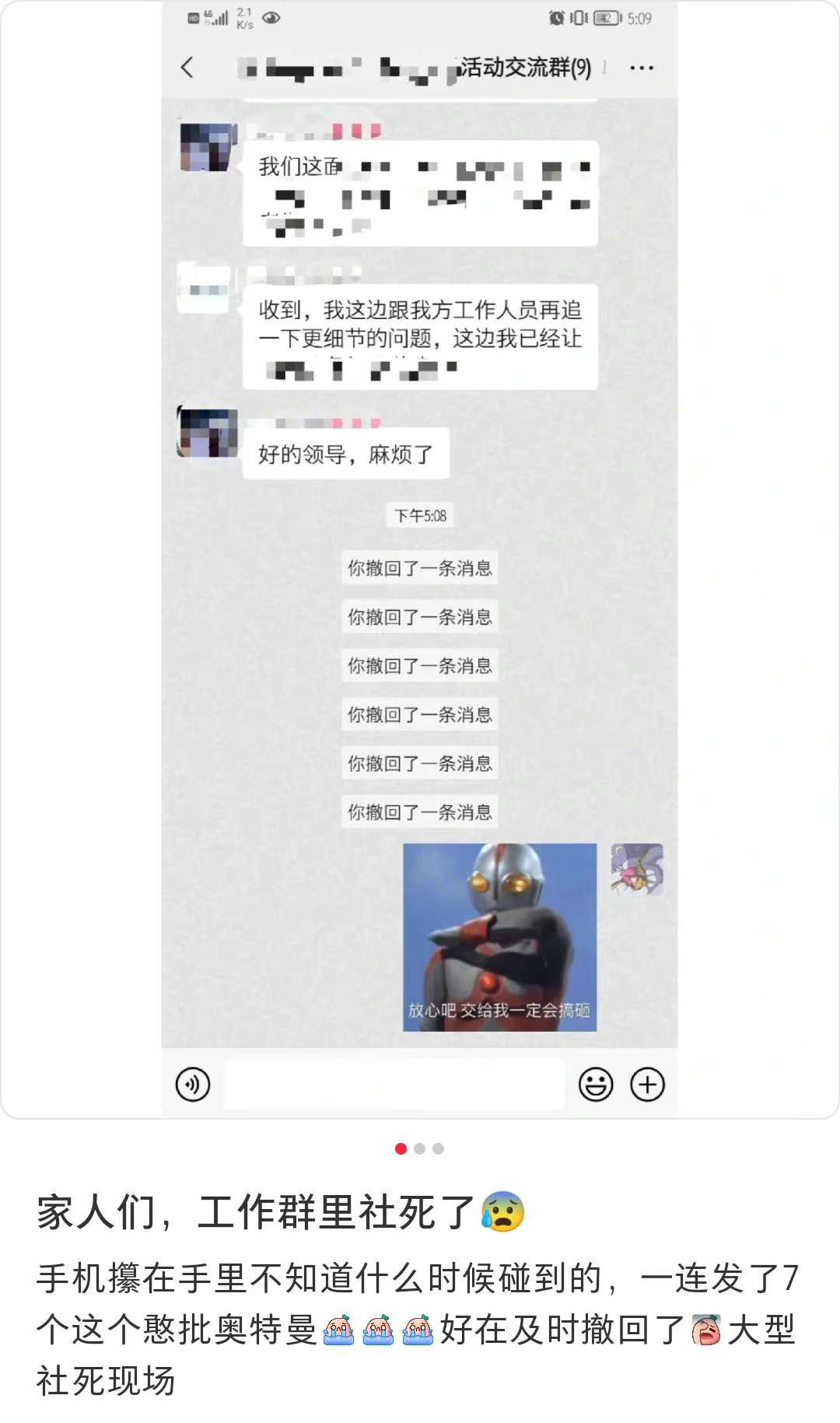Tap the image carousel page indicator dots

coord(419,1148)
